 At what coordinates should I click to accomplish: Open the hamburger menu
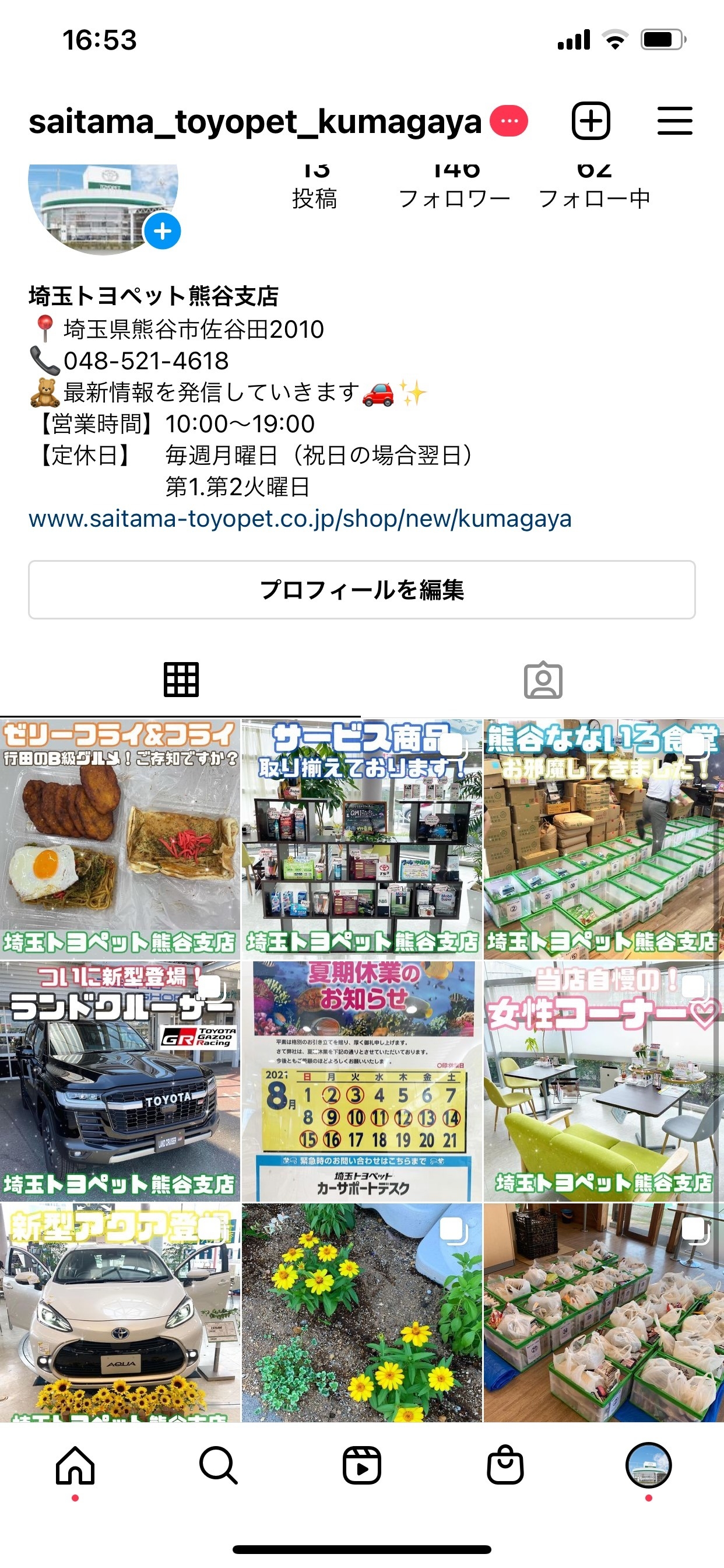(x=674, y=121)
